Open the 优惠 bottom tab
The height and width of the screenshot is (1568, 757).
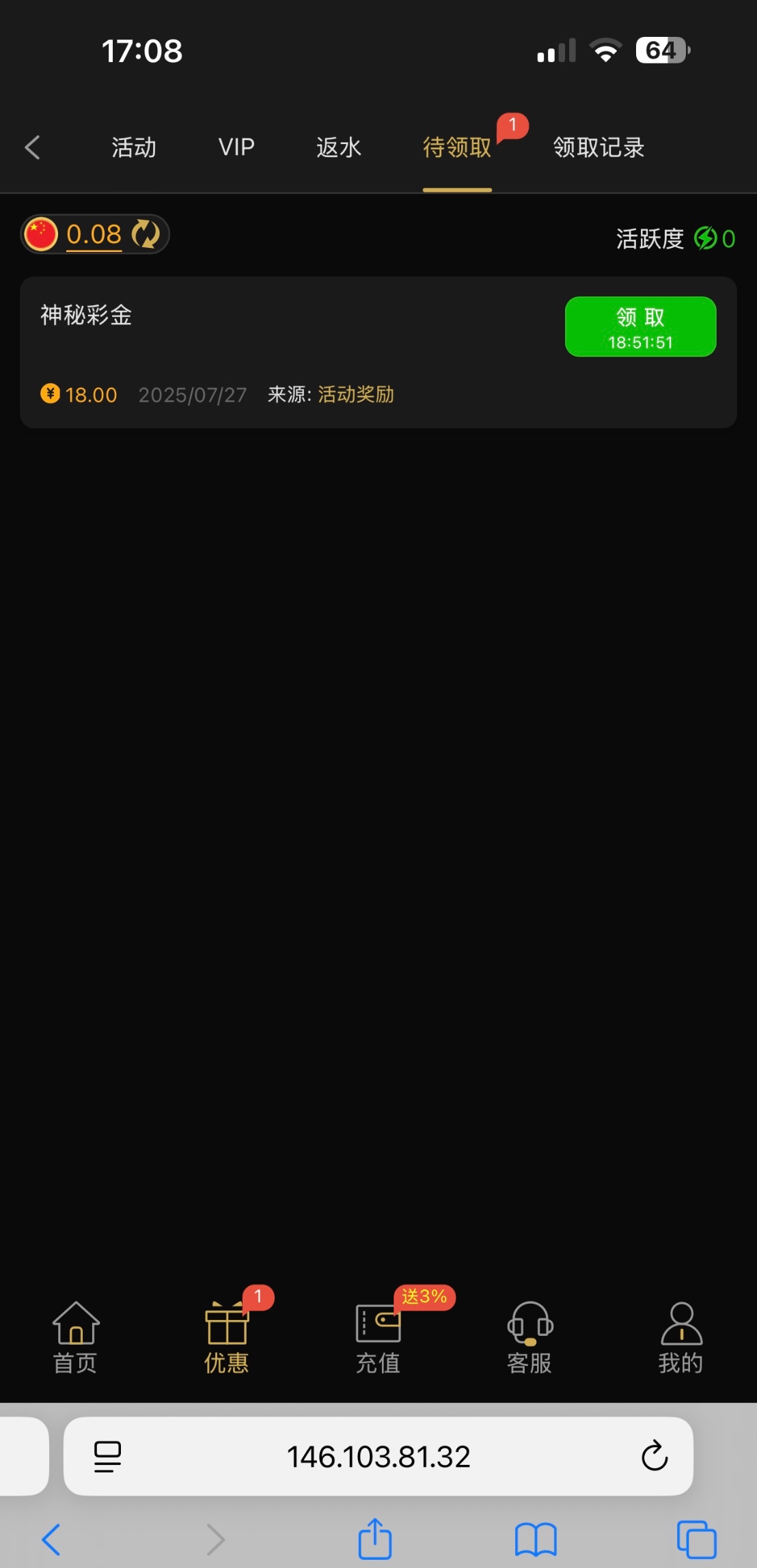(227, 1337)
